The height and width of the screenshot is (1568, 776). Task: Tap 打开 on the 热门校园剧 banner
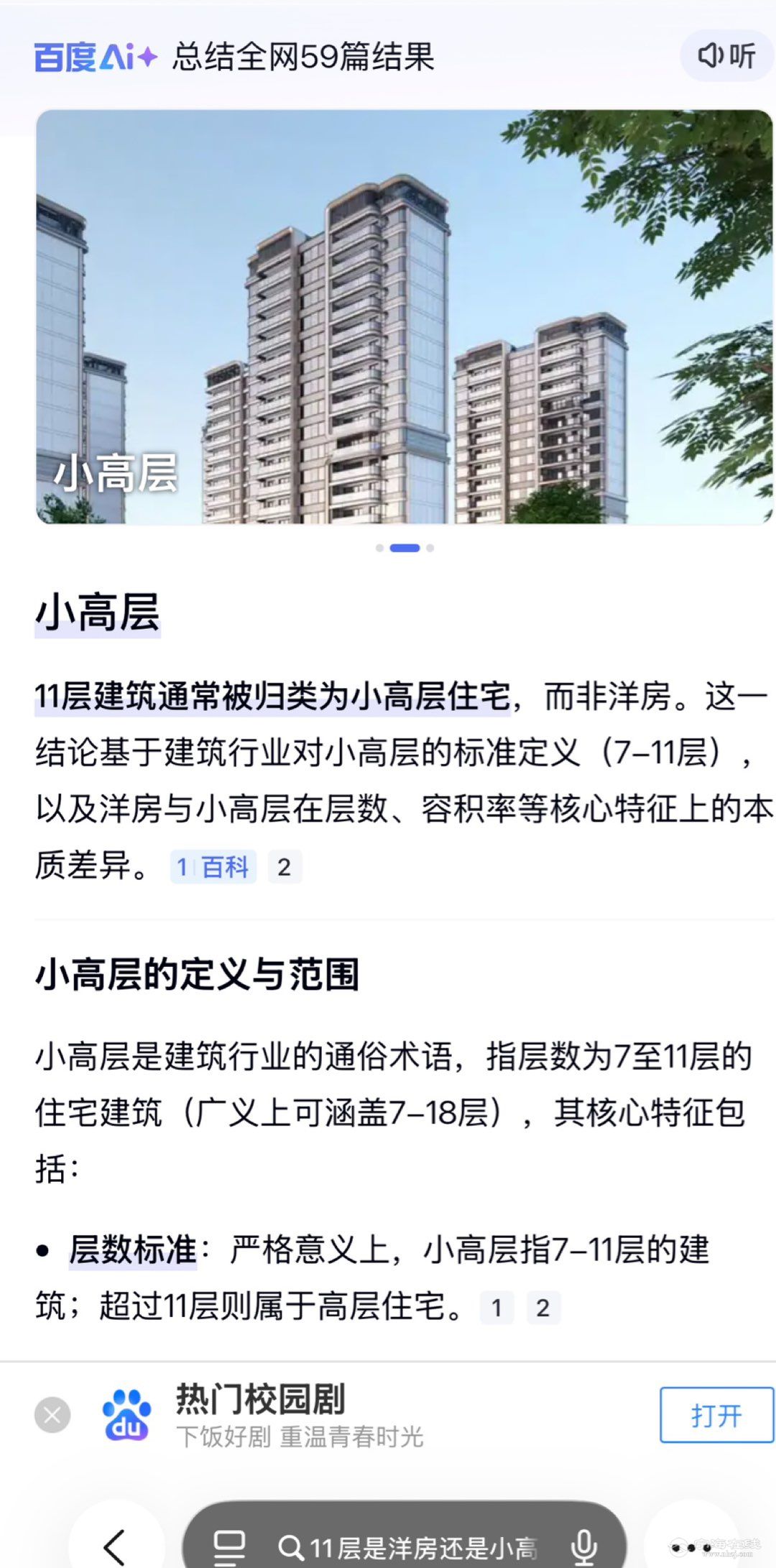click(716, 1416)
